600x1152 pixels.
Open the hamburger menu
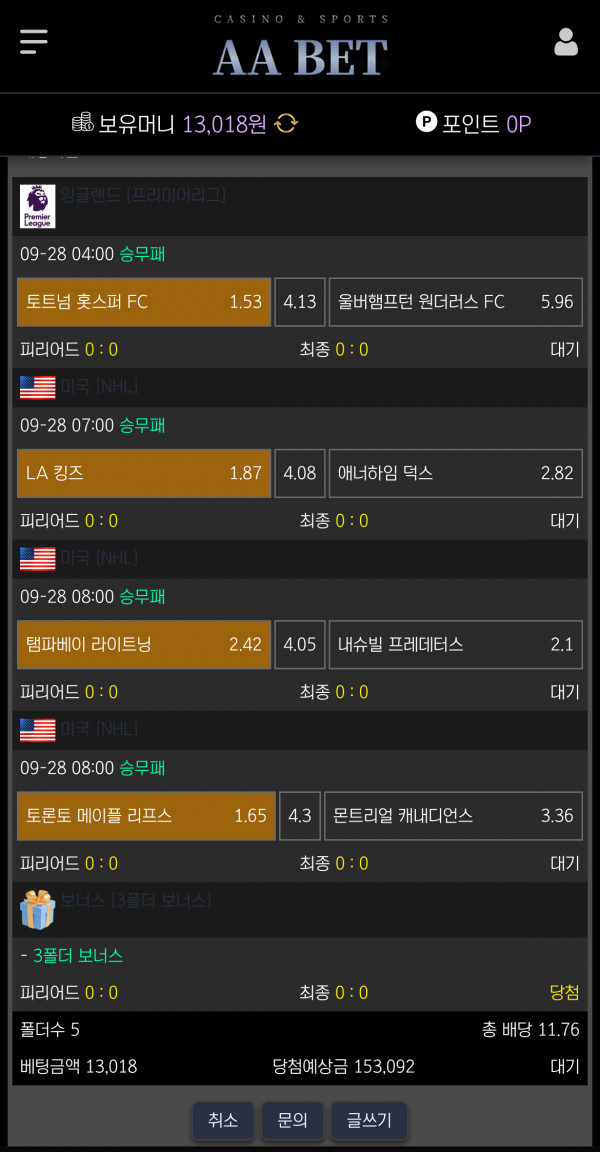[x=34, y=41]
